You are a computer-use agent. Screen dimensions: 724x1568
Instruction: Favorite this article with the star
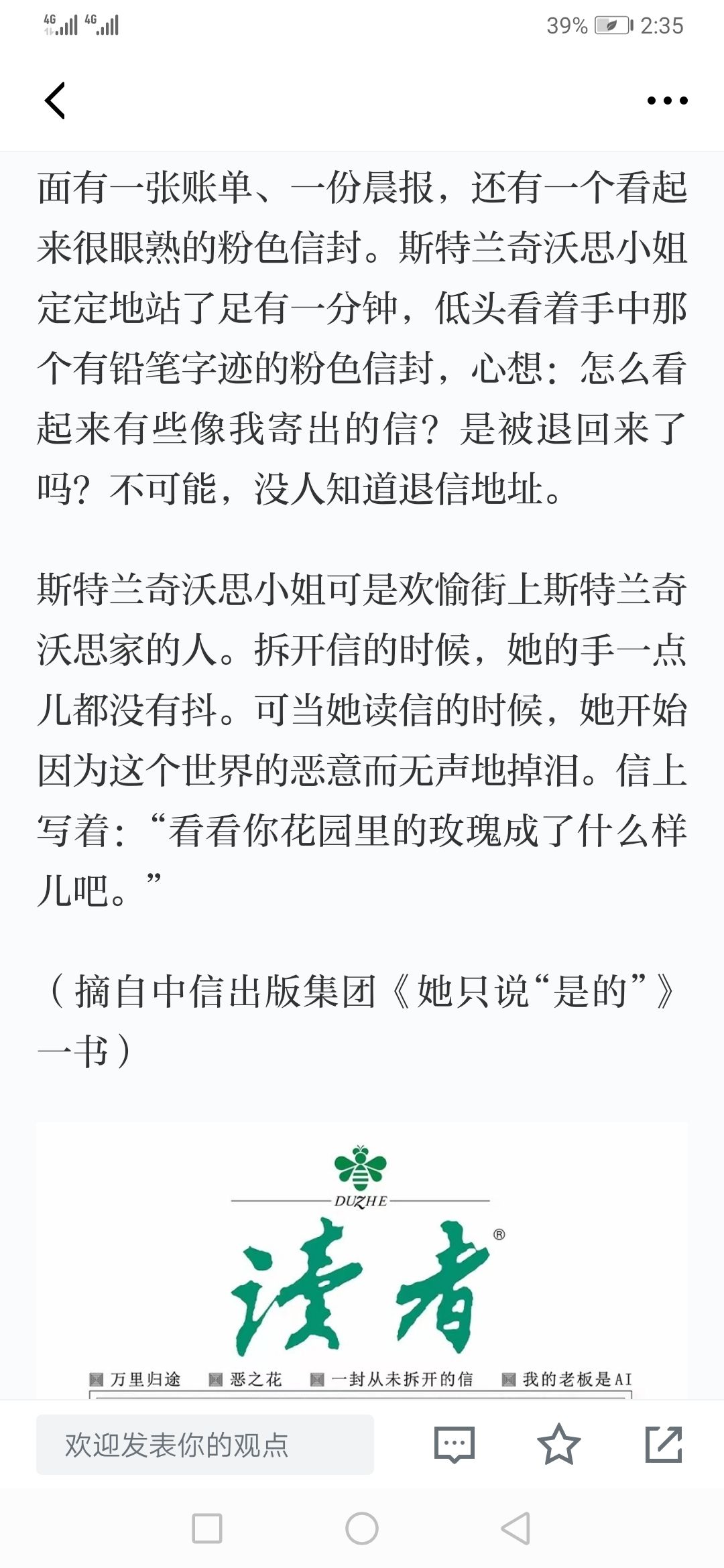(559, 1444)
